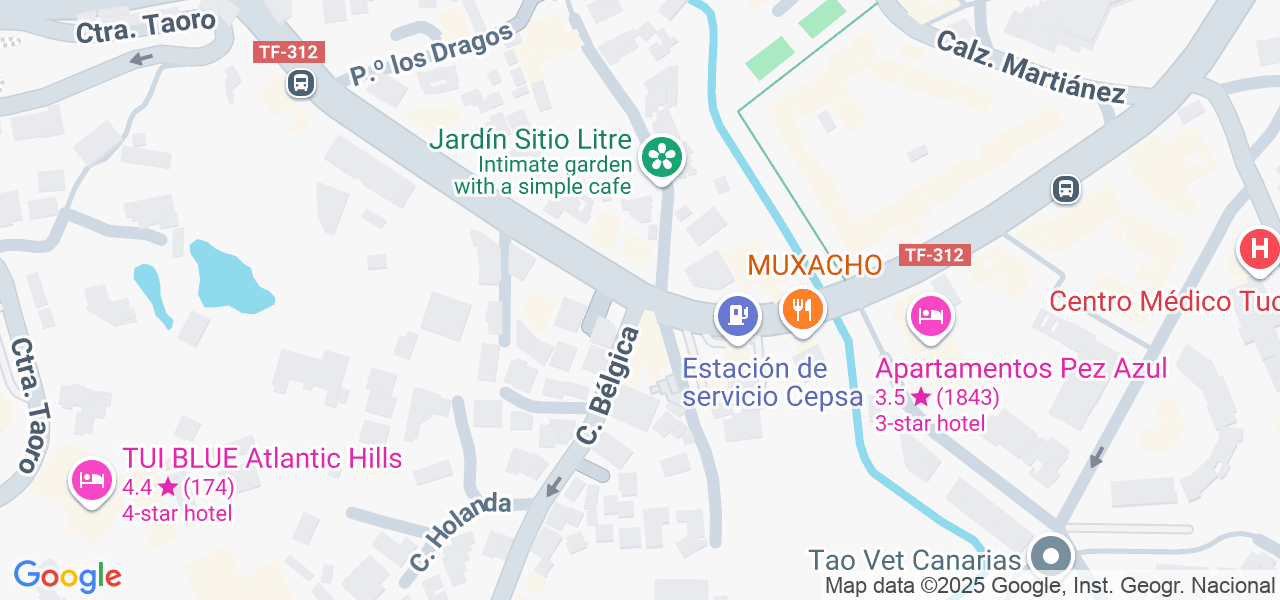Select the bus stop near P.º los Dragos
Screen dimensions: 1280x600
(300, 83)
